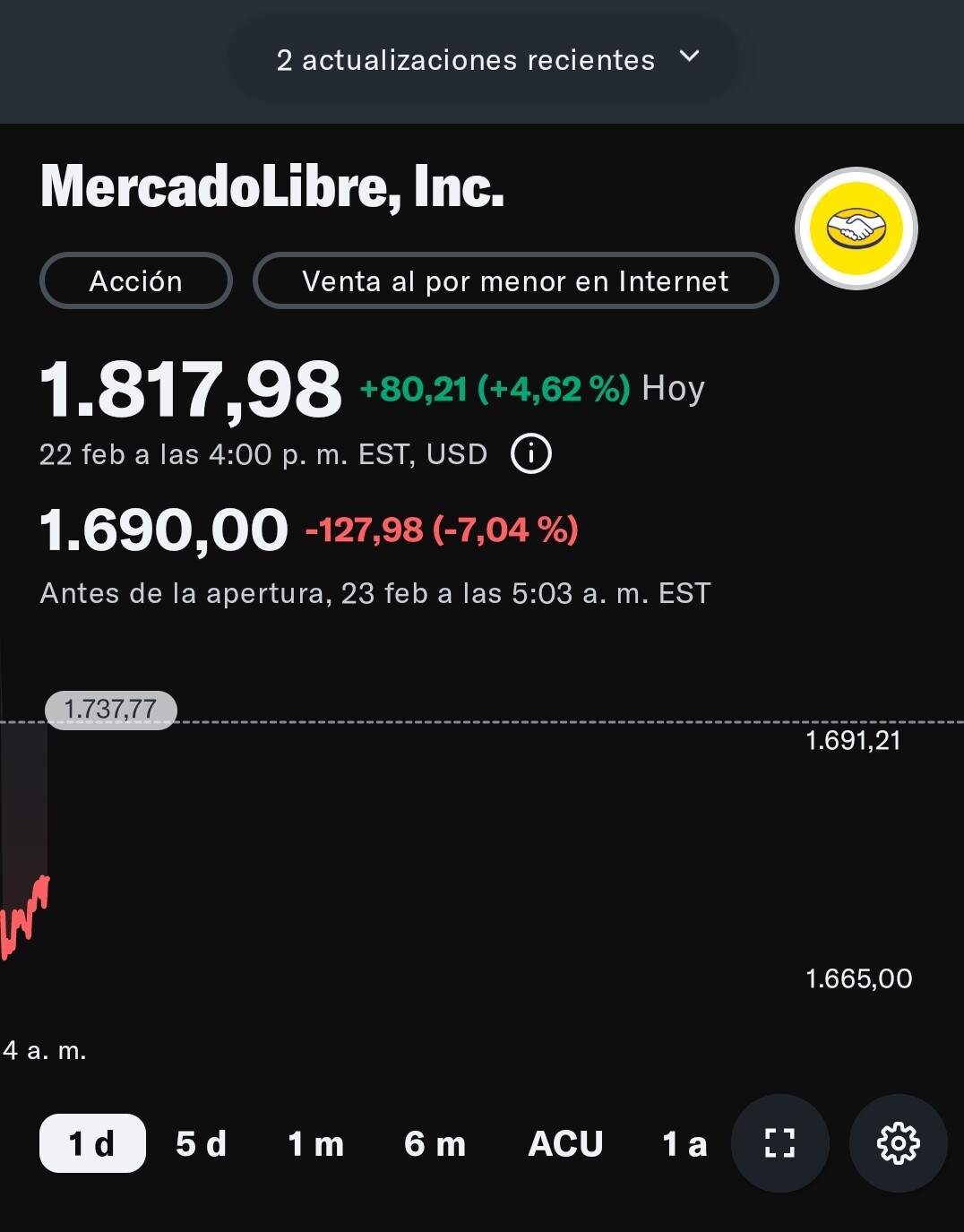
Task: Open Venta al por menor en Internet chip
Action: (x=515, y=281)
